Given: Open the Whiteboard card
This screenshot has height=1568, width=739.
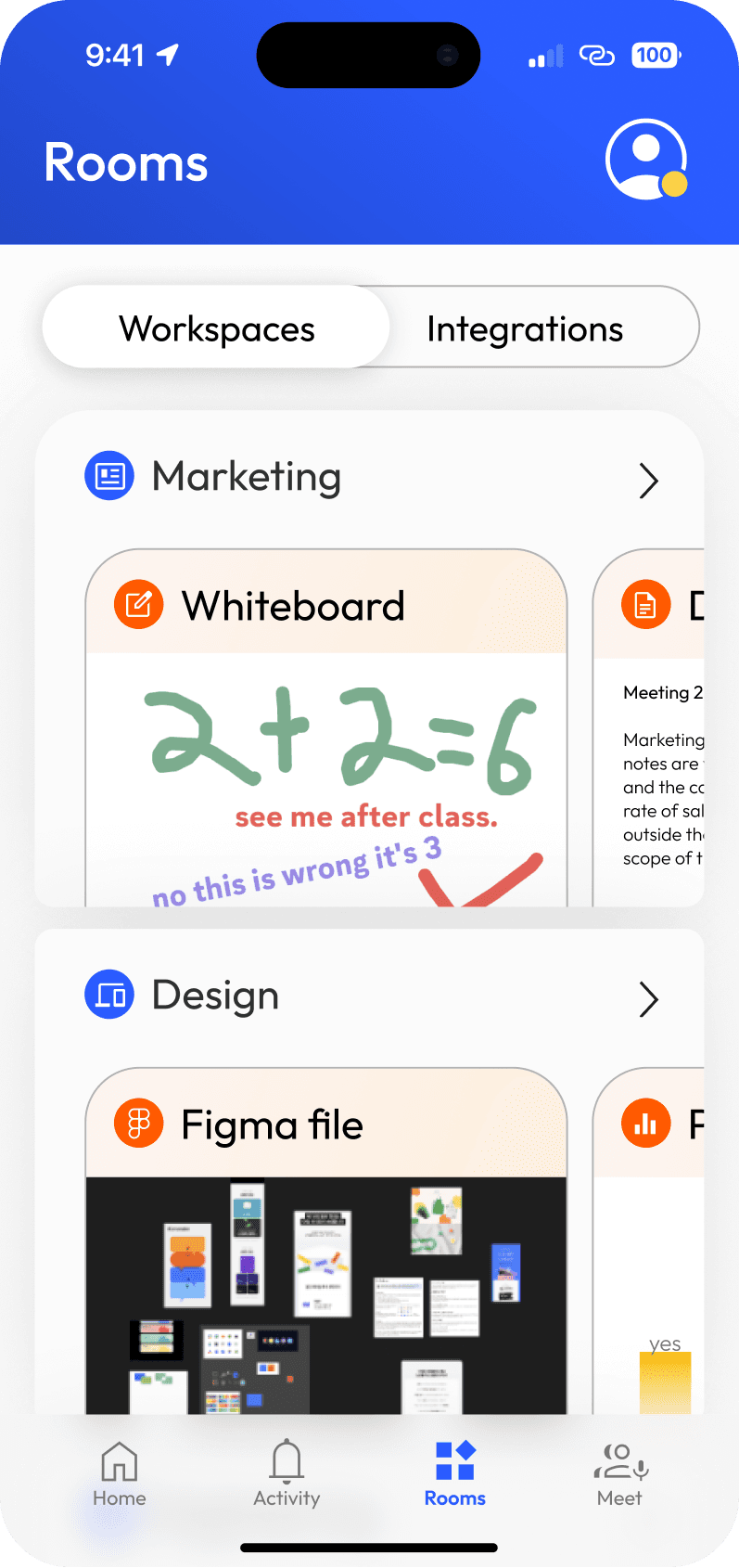Looking at the screenshot, I should click(325, 727).
